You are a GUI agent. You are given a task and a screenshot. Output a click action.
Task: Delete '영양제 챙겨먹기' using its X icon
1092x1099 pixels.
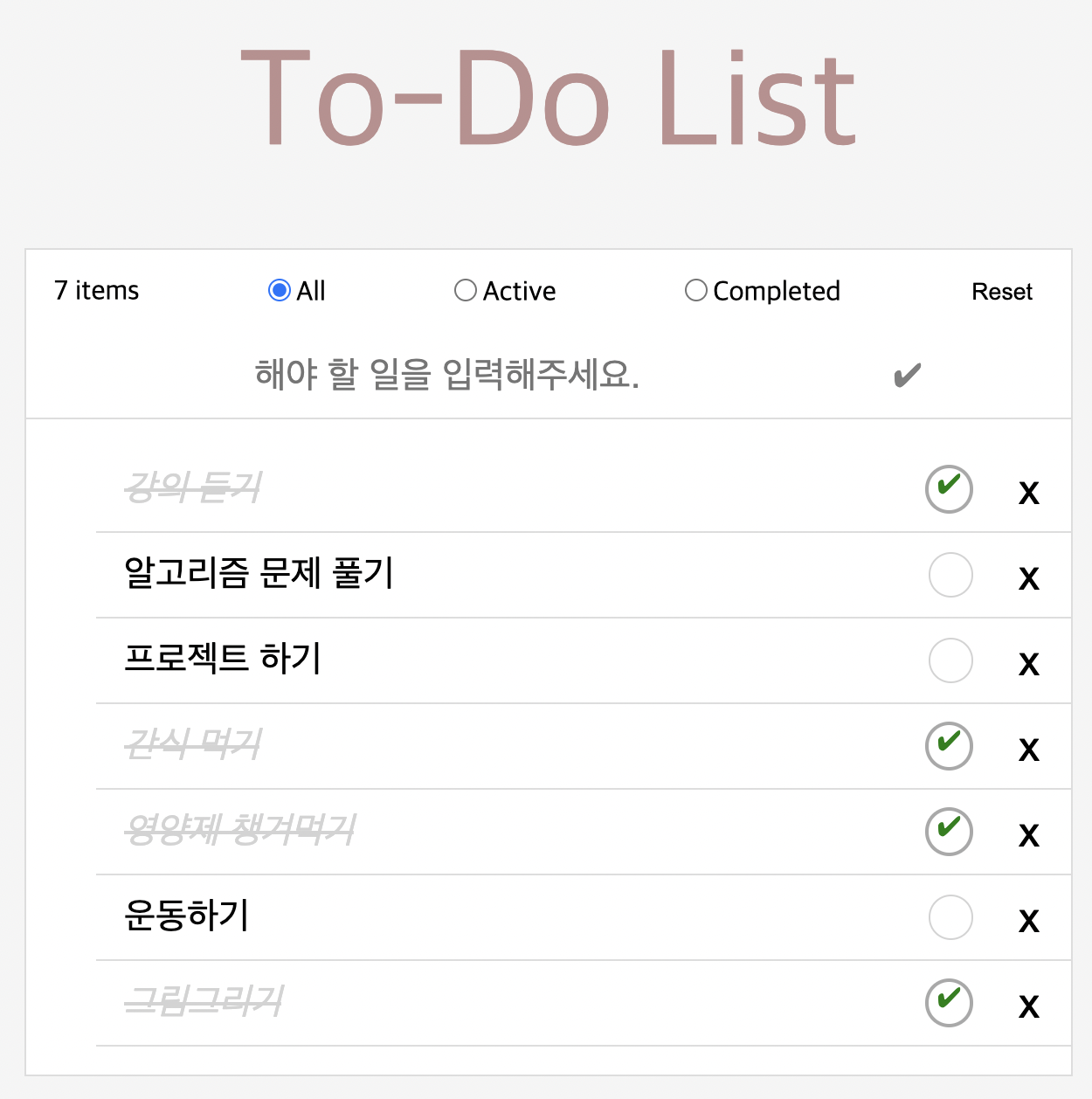pos(1029,833)
